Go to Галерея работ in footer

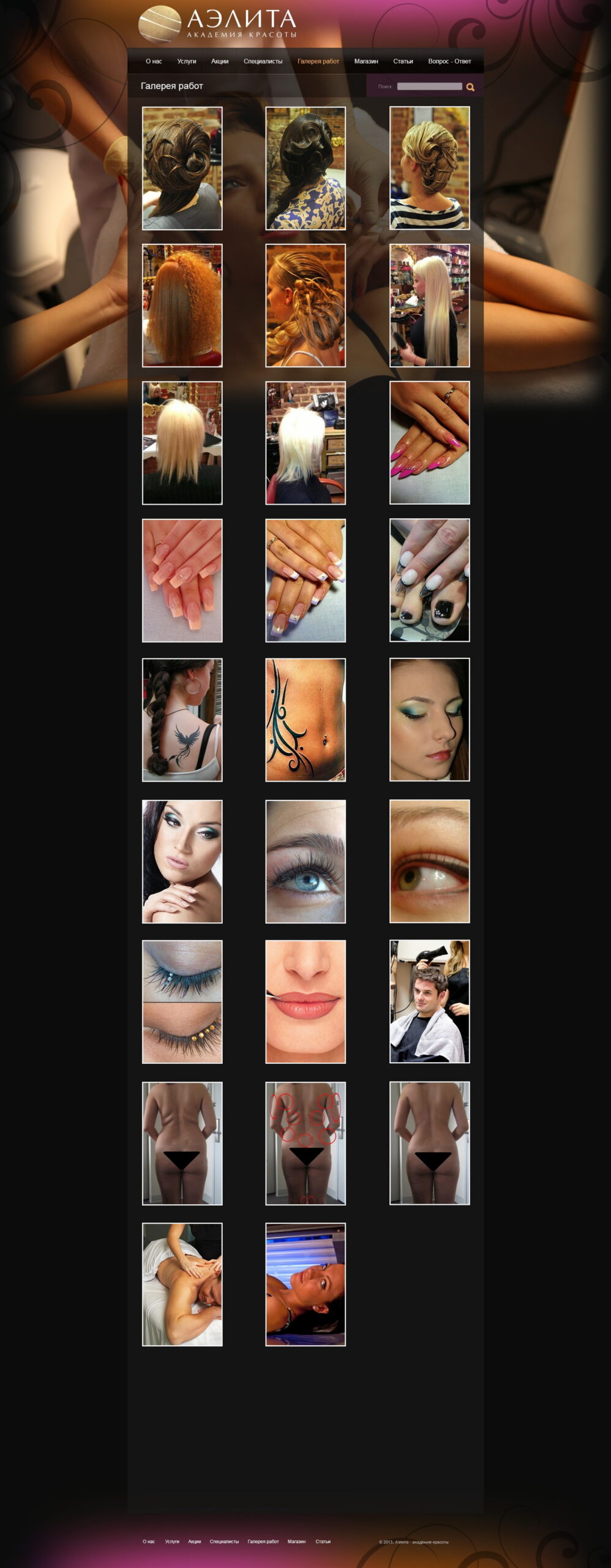click(x=263, y=1542)
